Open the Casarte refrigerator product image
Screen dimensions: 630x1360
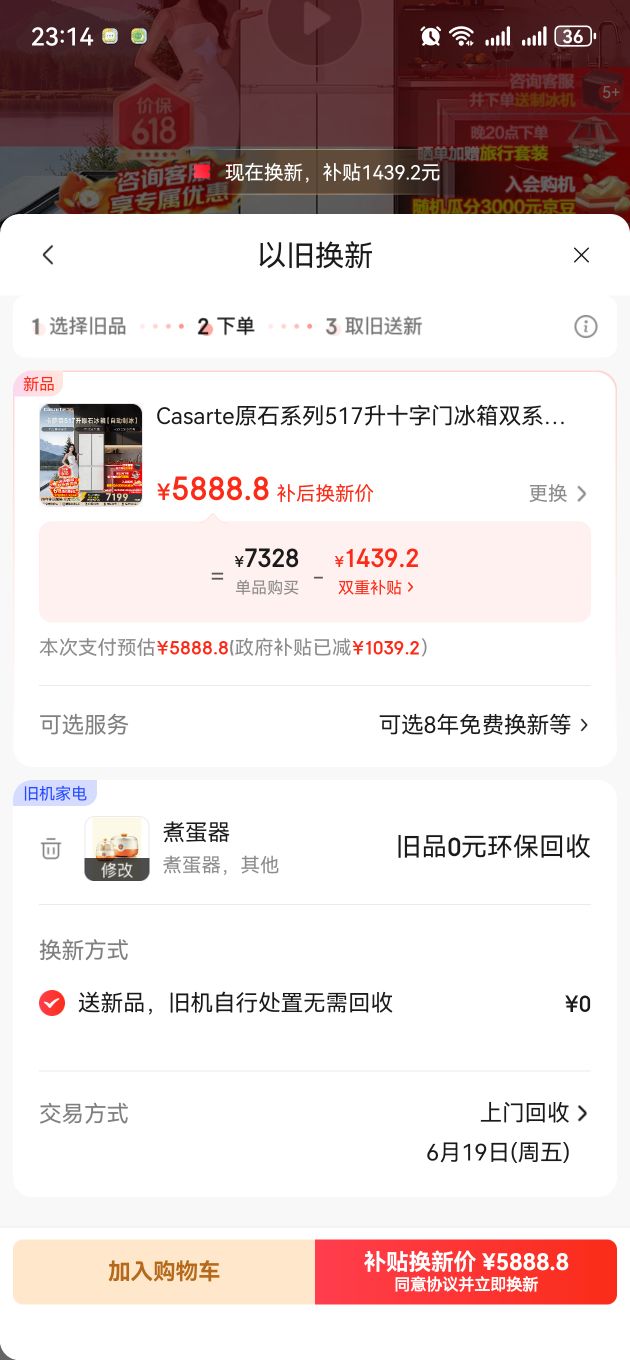tap(91, 455)
